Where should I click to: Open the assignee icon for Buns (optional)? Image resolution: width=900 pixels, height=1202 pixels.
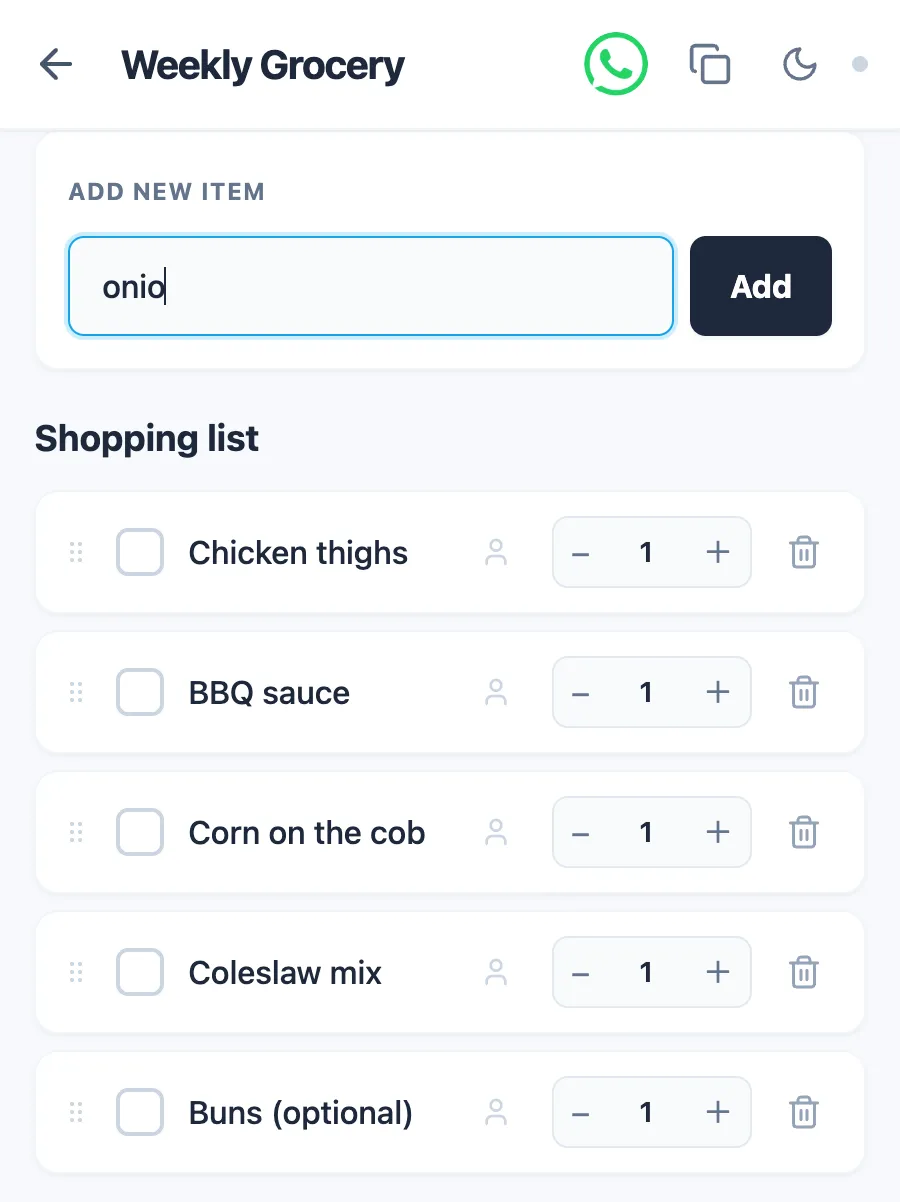click(x=497, y=1112)
